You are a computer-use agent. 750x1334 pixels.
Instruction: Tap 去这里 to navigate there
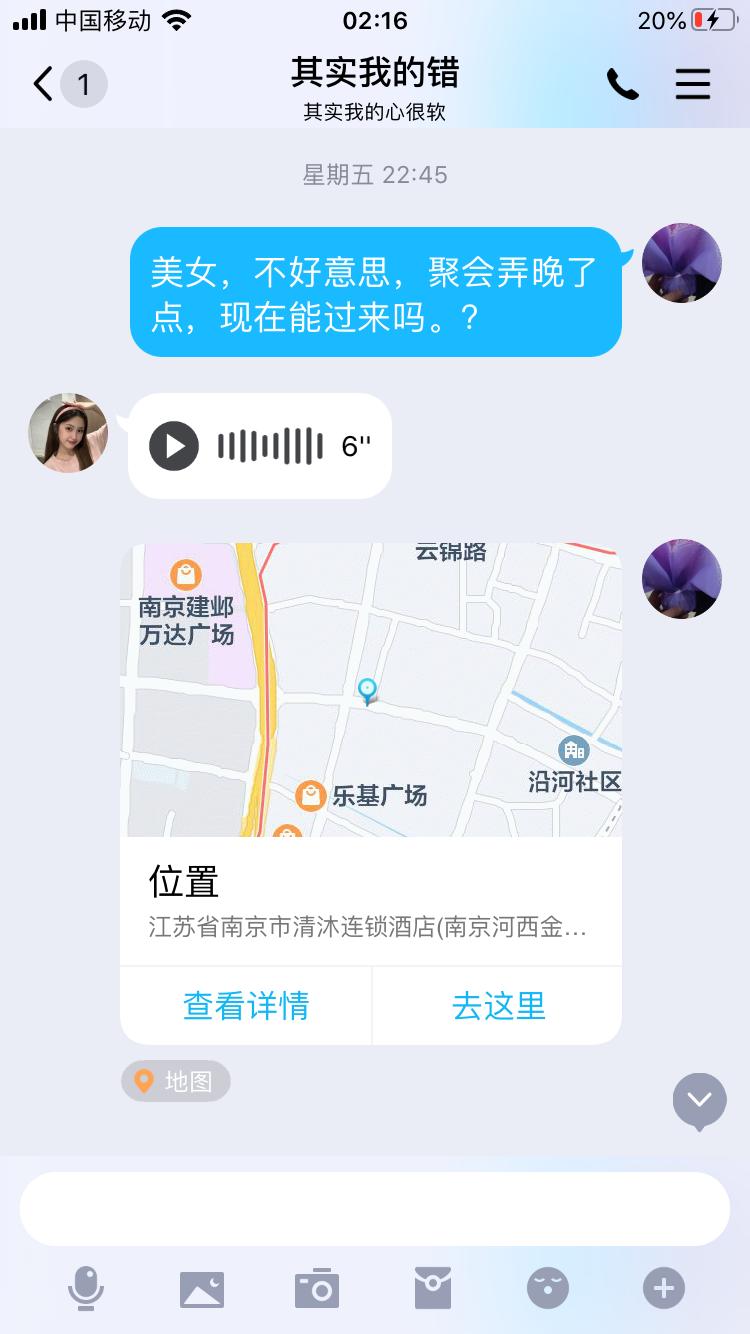click(498, 1005)
